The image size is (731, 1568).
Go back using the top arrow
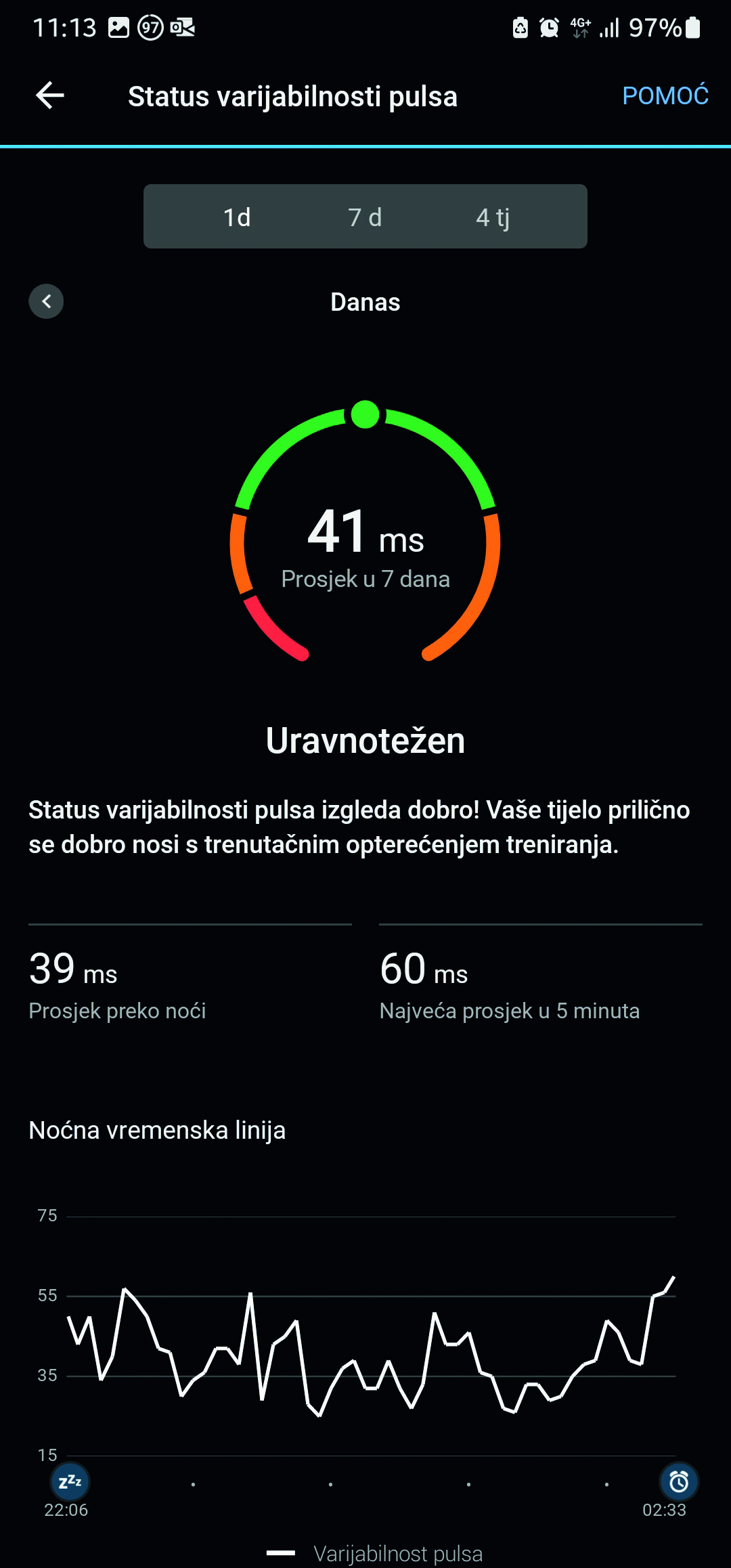(50, 95)
